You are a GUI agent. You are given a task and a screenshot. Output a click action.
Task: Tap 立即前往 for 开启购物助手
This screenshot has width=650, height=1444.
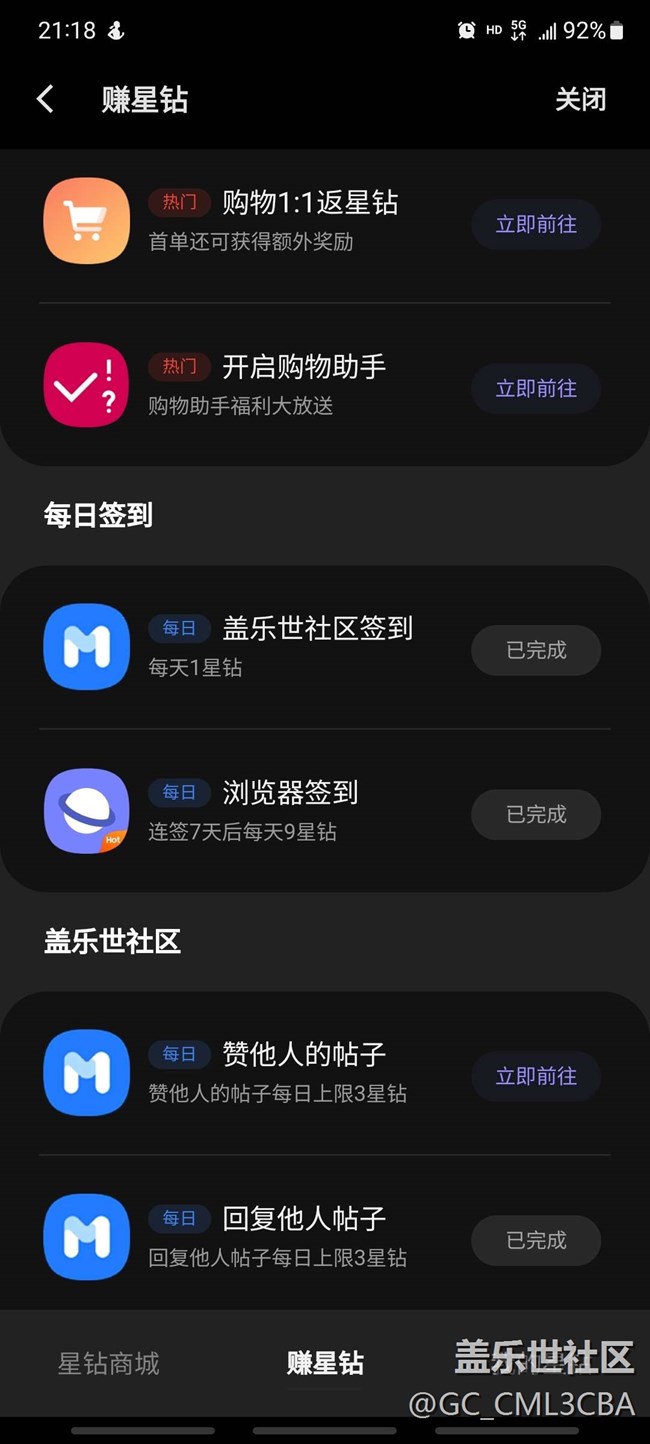(x=536, y=388)
